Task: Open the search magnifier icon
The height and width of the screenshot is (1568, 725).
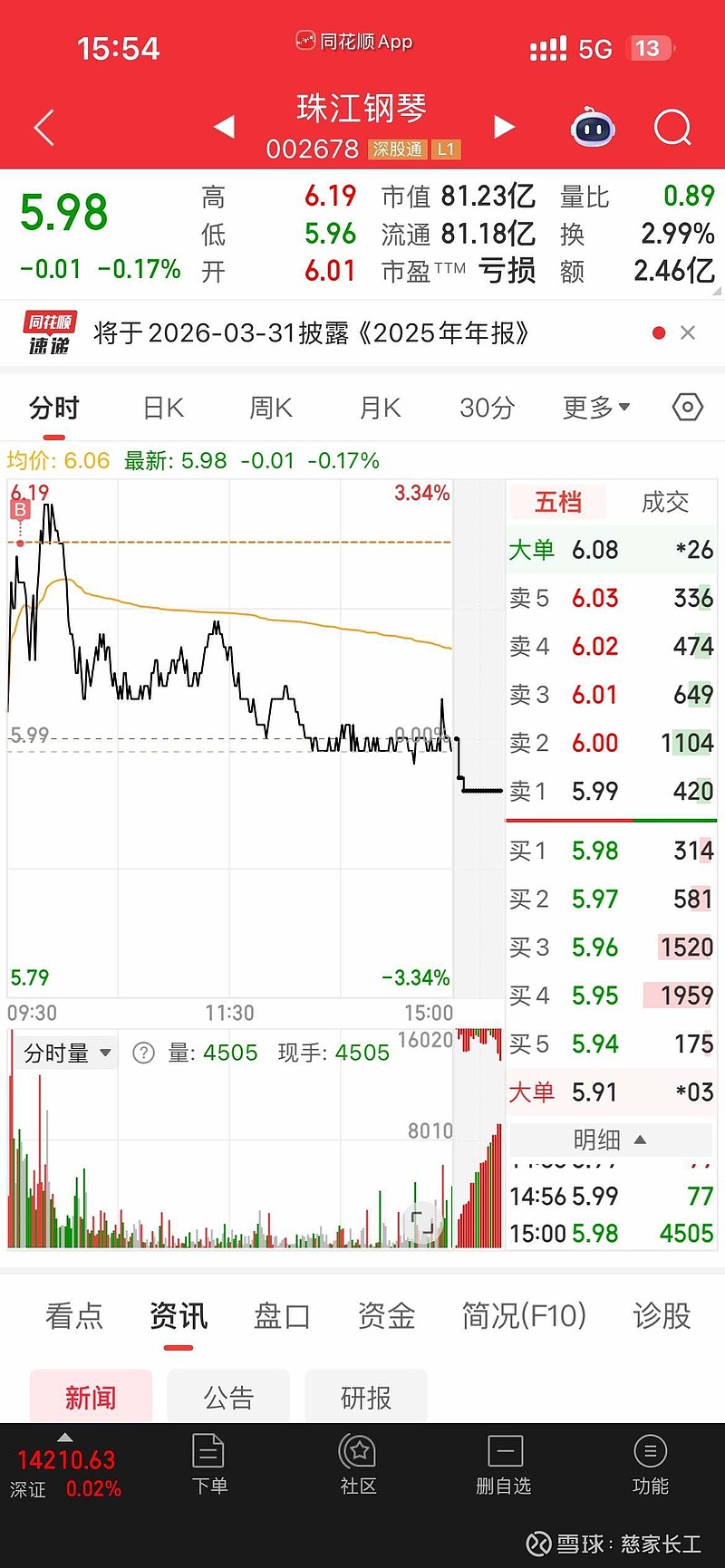Action: tap(672, 128)
